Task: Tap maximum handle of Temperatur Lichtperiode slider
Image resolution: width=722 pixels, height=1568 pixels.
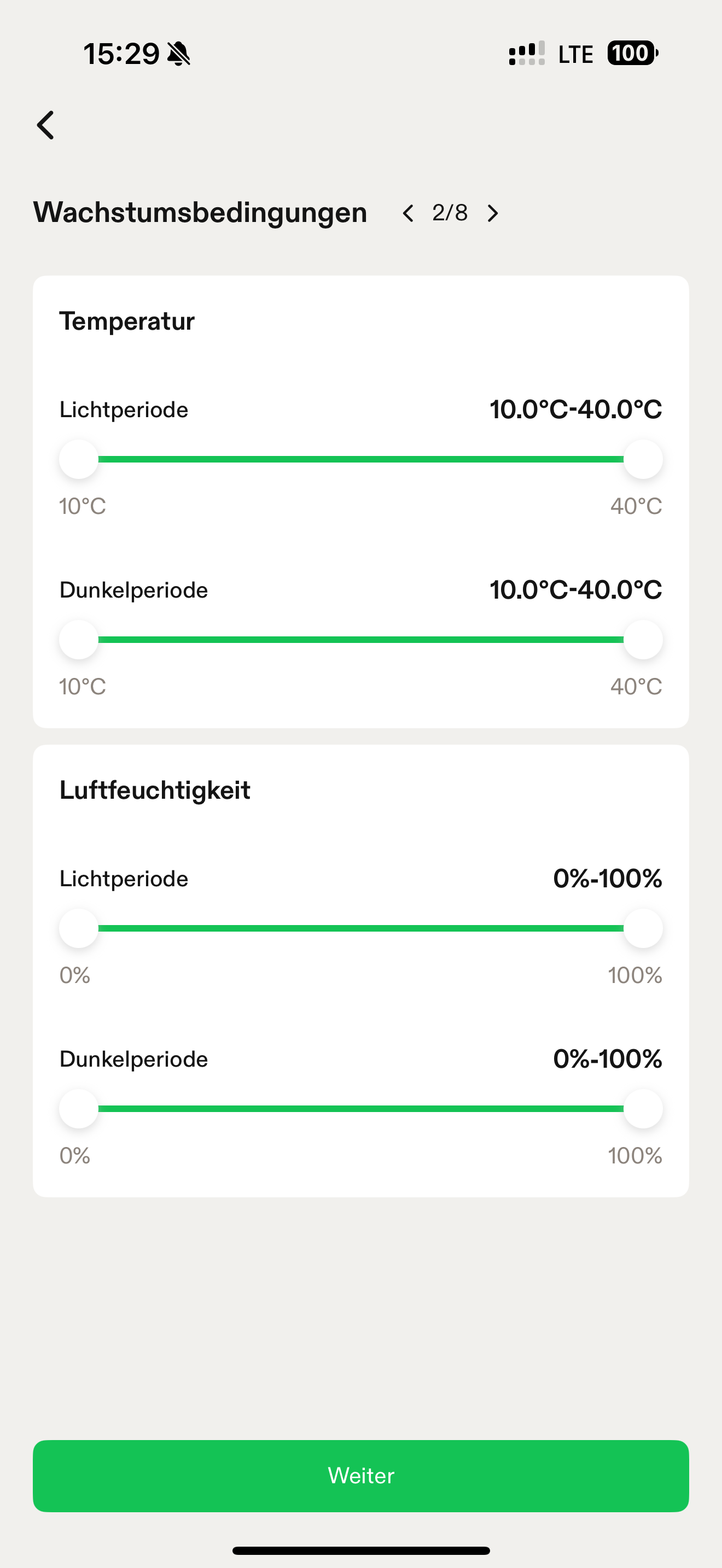Action: (643, 459)
